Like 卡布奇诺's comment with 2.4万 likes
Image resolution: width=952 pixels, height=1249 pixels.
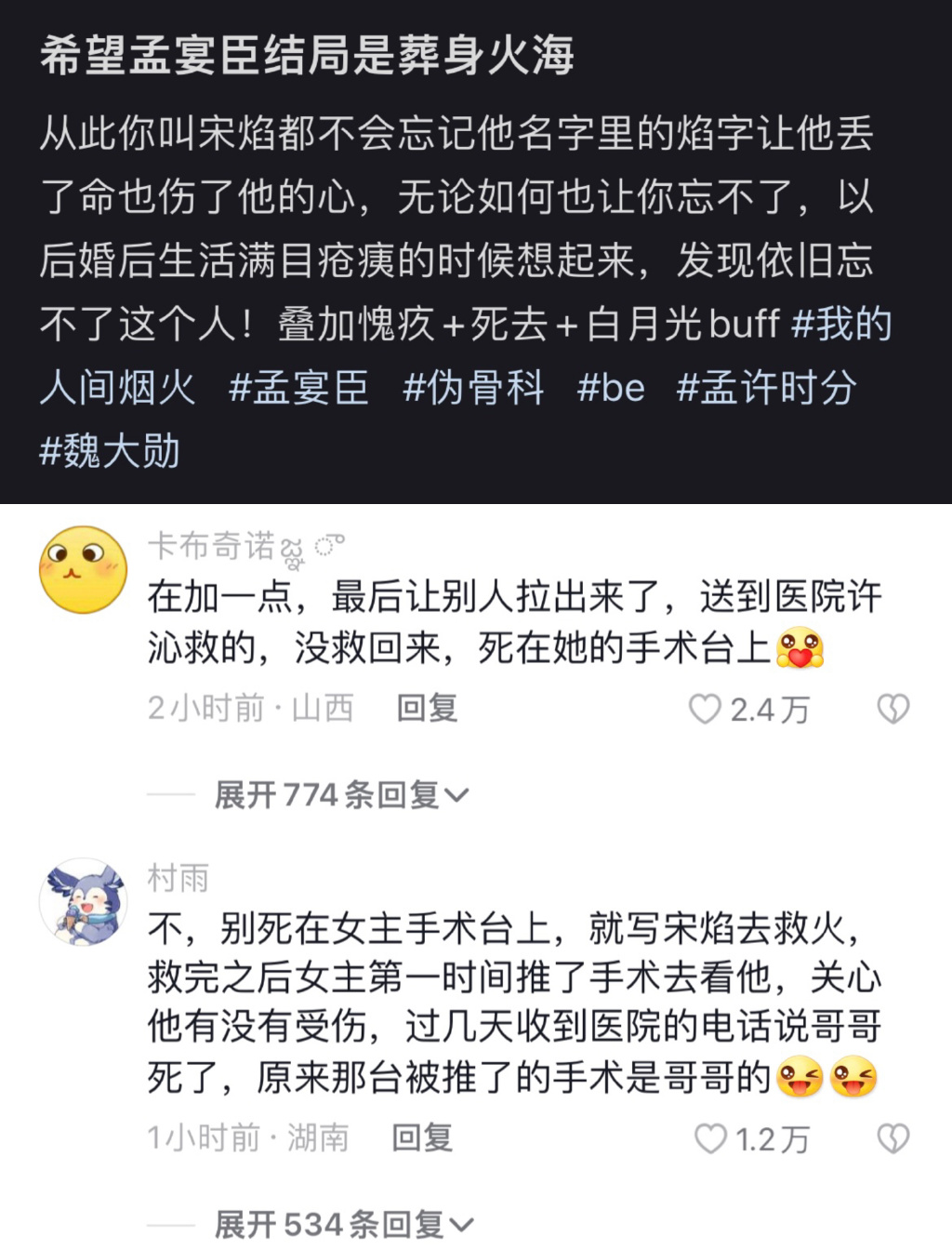click(x=706, y=710)
